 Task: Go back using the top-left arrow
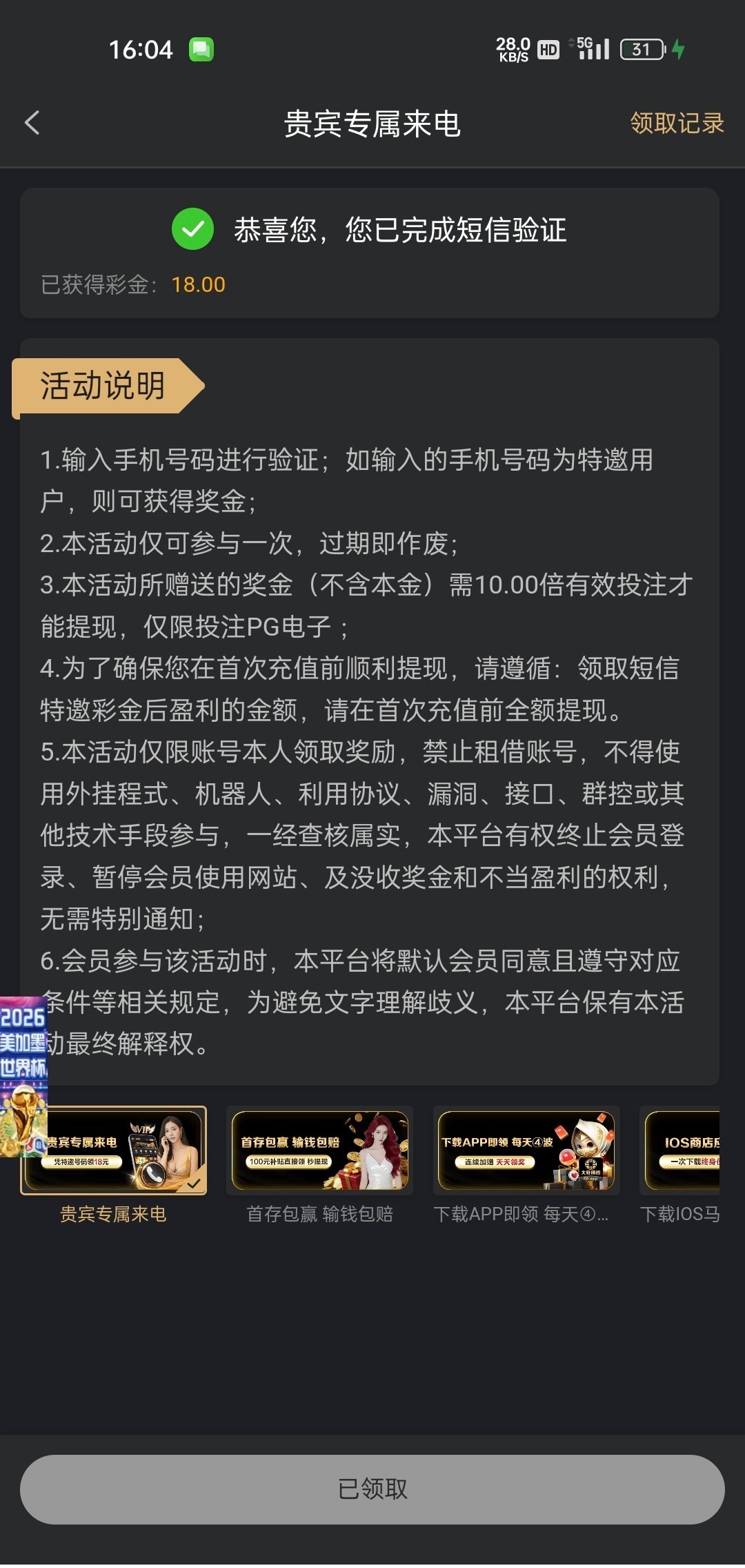coord(32,124)
